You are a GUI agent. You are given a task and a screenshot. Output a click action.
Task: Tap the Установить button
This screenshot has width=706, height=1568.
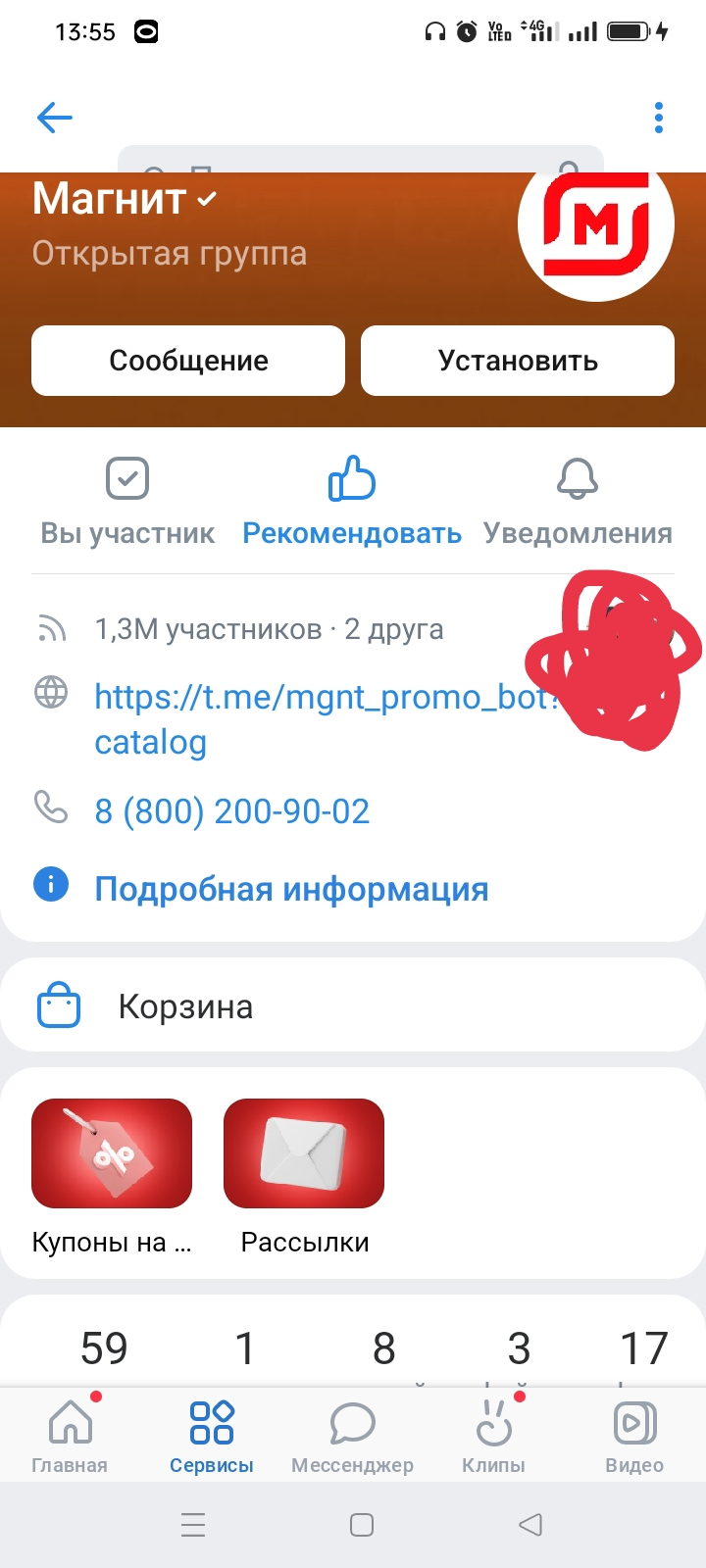518,361
